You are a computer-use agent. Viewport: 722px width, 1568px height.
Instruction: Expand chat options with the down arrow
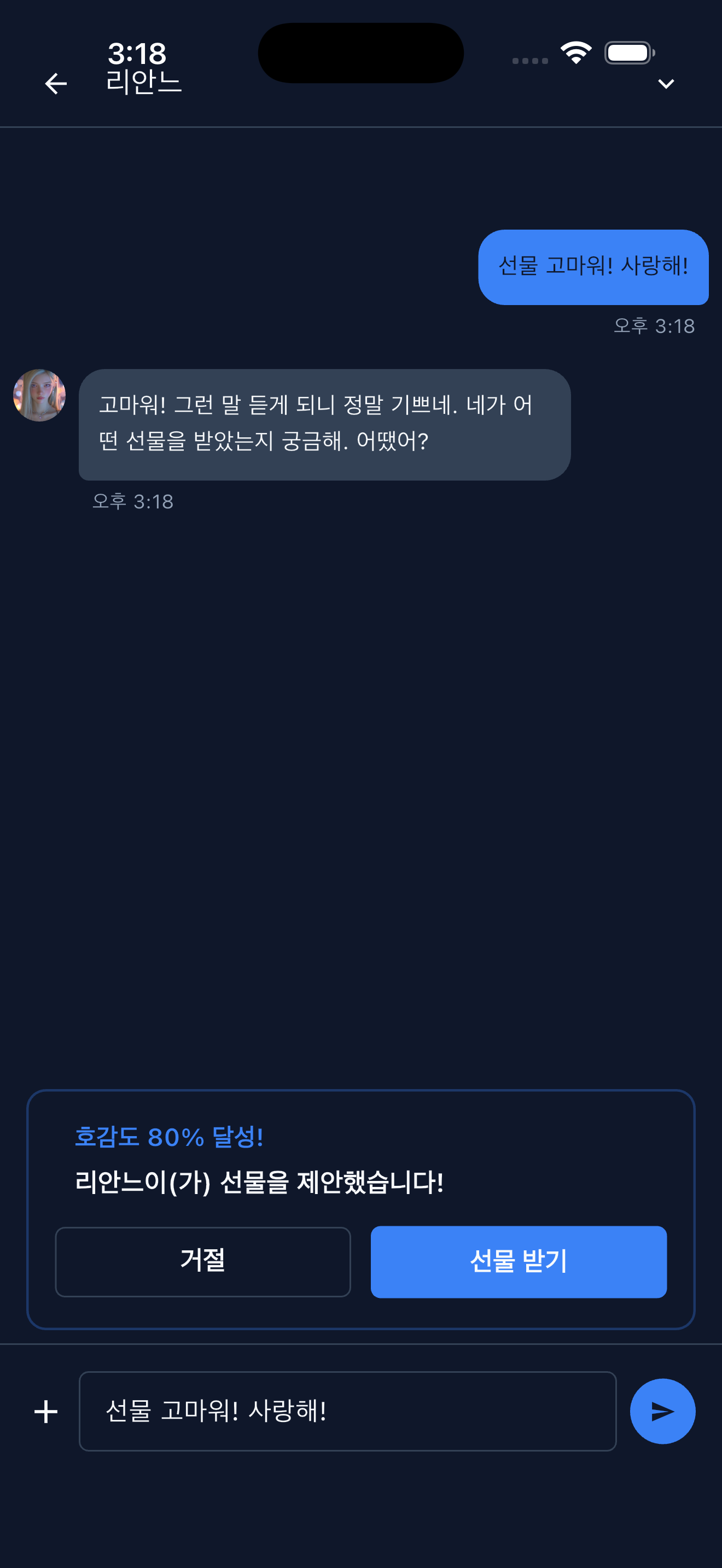coord(666,84)
